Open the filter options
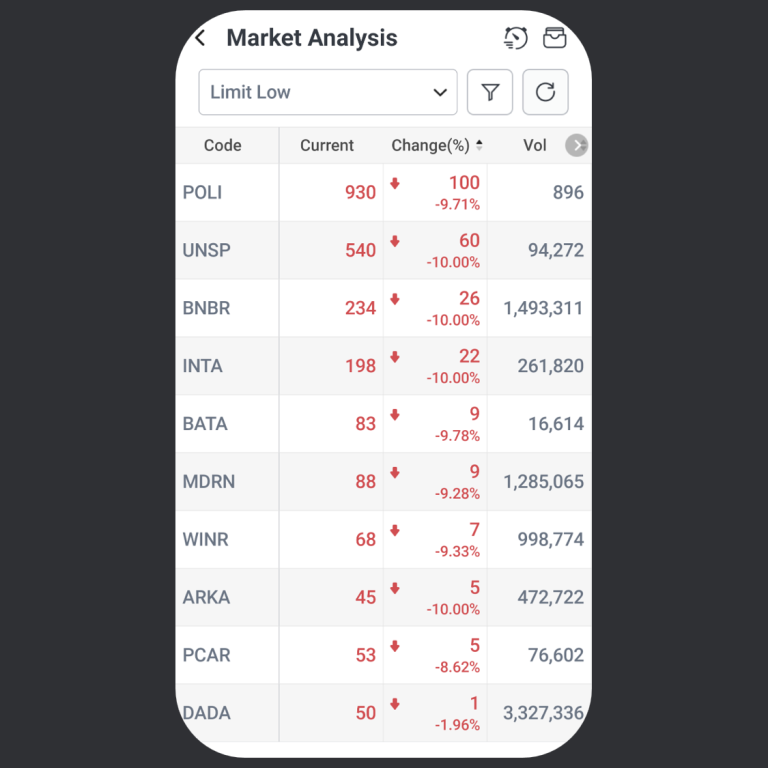 pyautogui.click(x=490, y=92)
